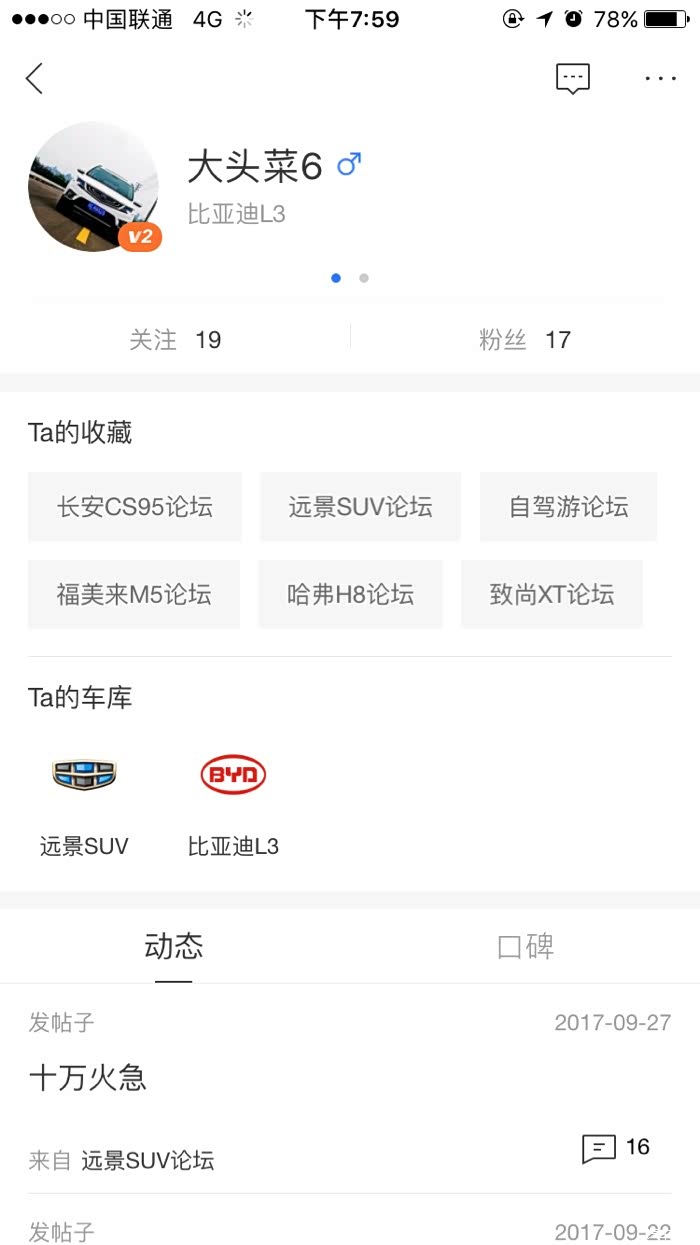Switch to the 动态 tab
Viewport: 700px width, 1245px height.
pyautogui.click(x=174, y=946)
